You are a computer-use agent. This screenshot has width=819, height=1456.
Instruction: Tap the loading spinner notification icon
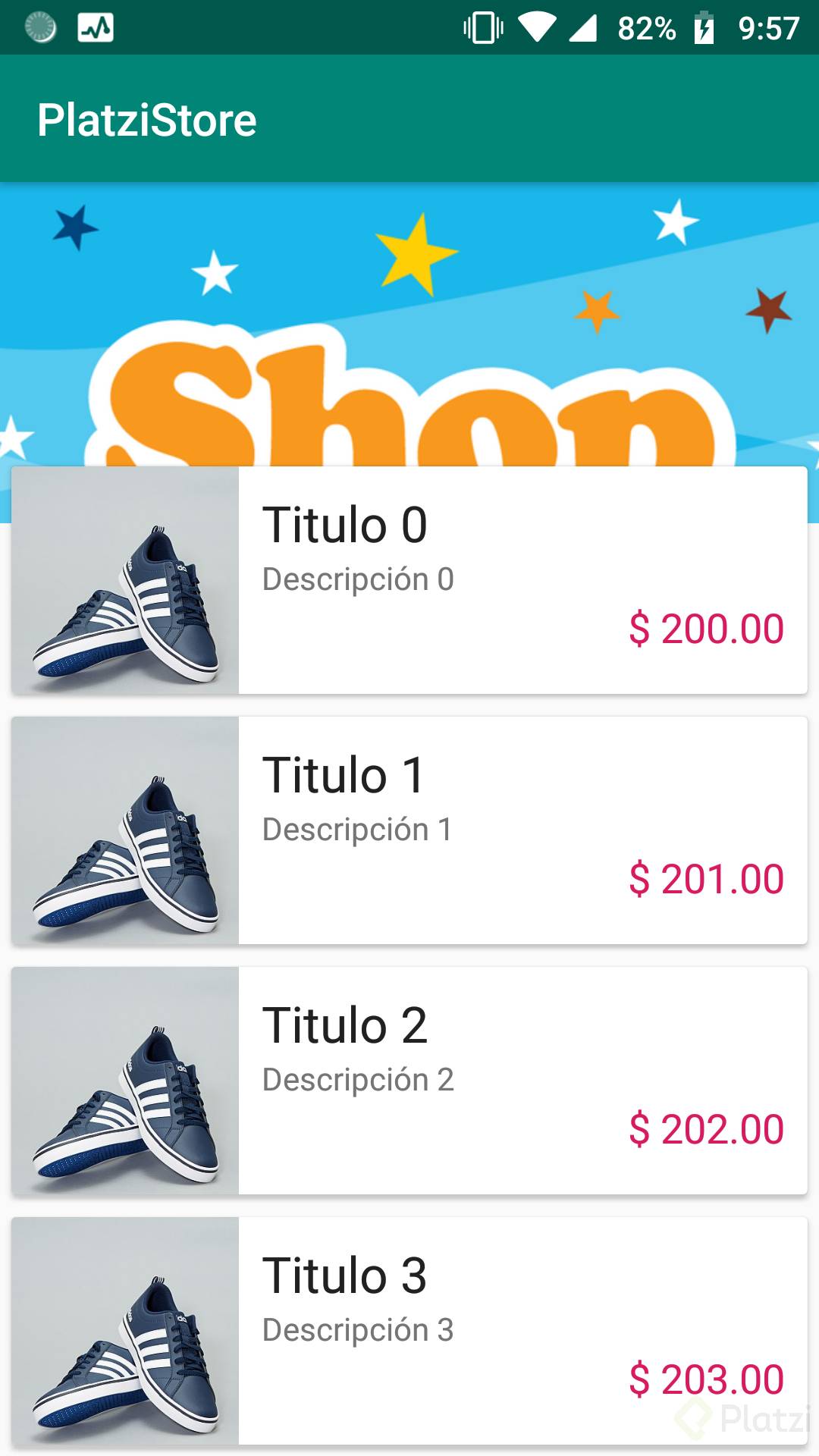(x=39, y=29)
